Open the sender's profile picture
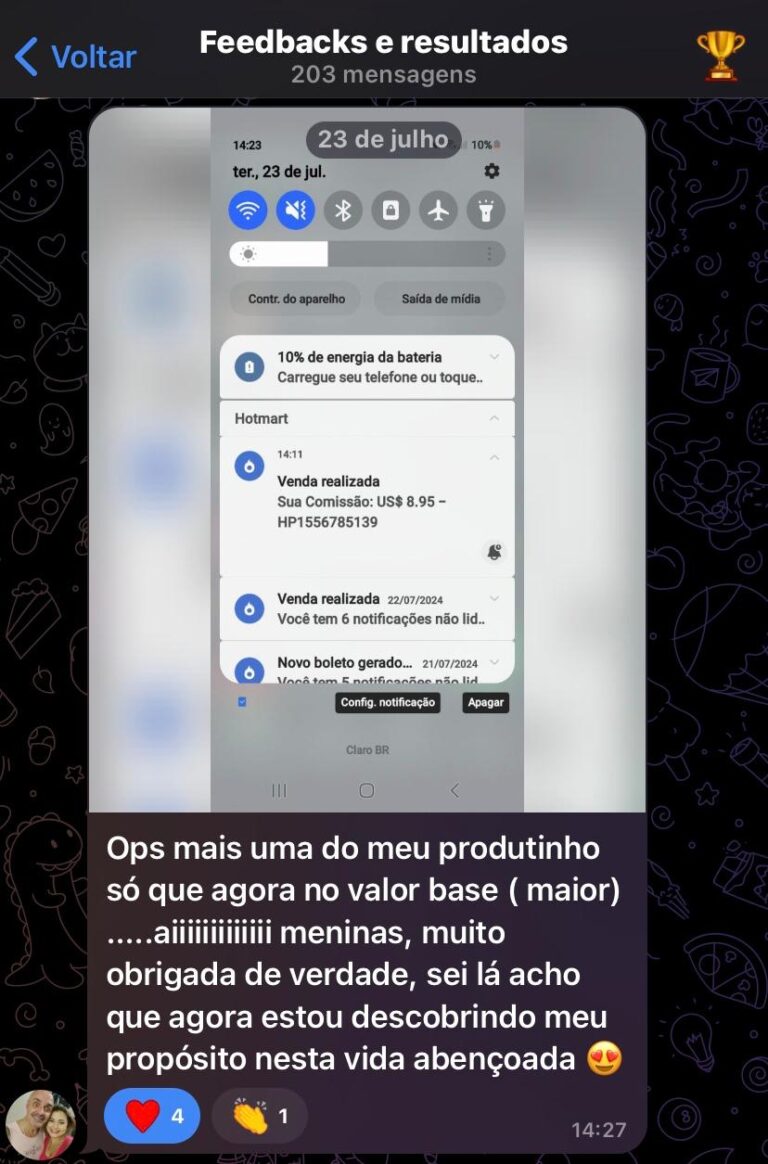 [x=40, y=1125]
